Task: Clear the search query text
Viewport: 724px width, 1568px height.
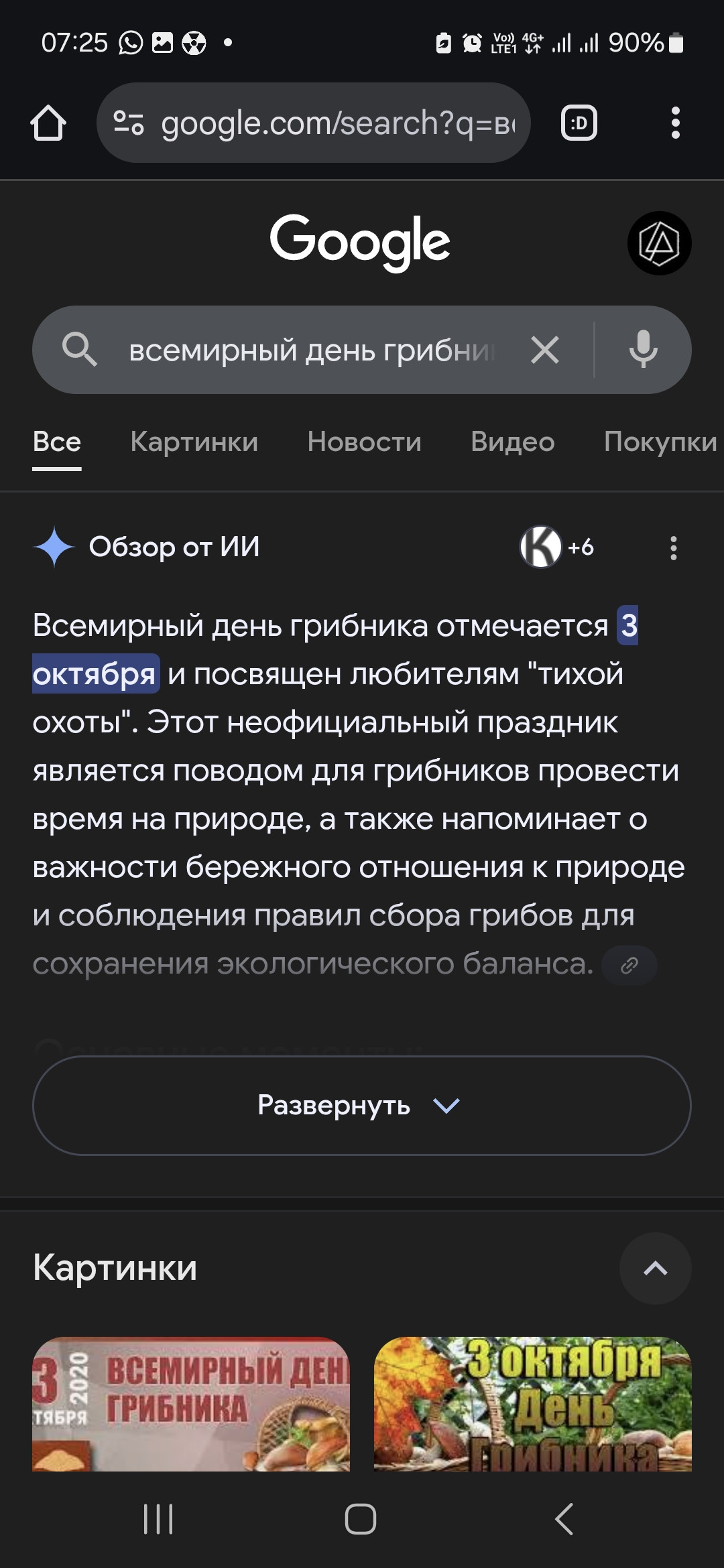Action: click(544, 350)
